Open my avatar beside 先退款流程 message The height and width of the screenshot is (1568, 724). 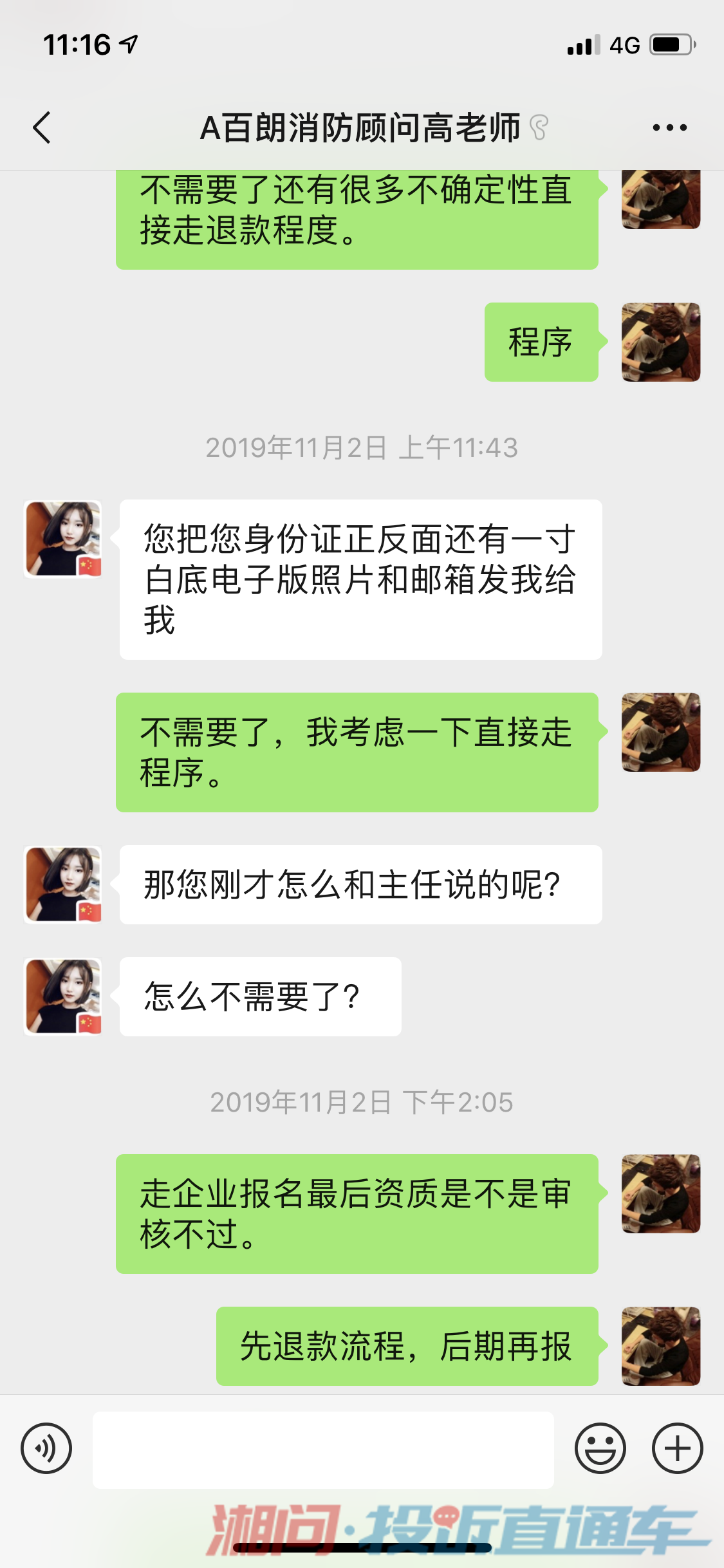(x=660, y=1345)
